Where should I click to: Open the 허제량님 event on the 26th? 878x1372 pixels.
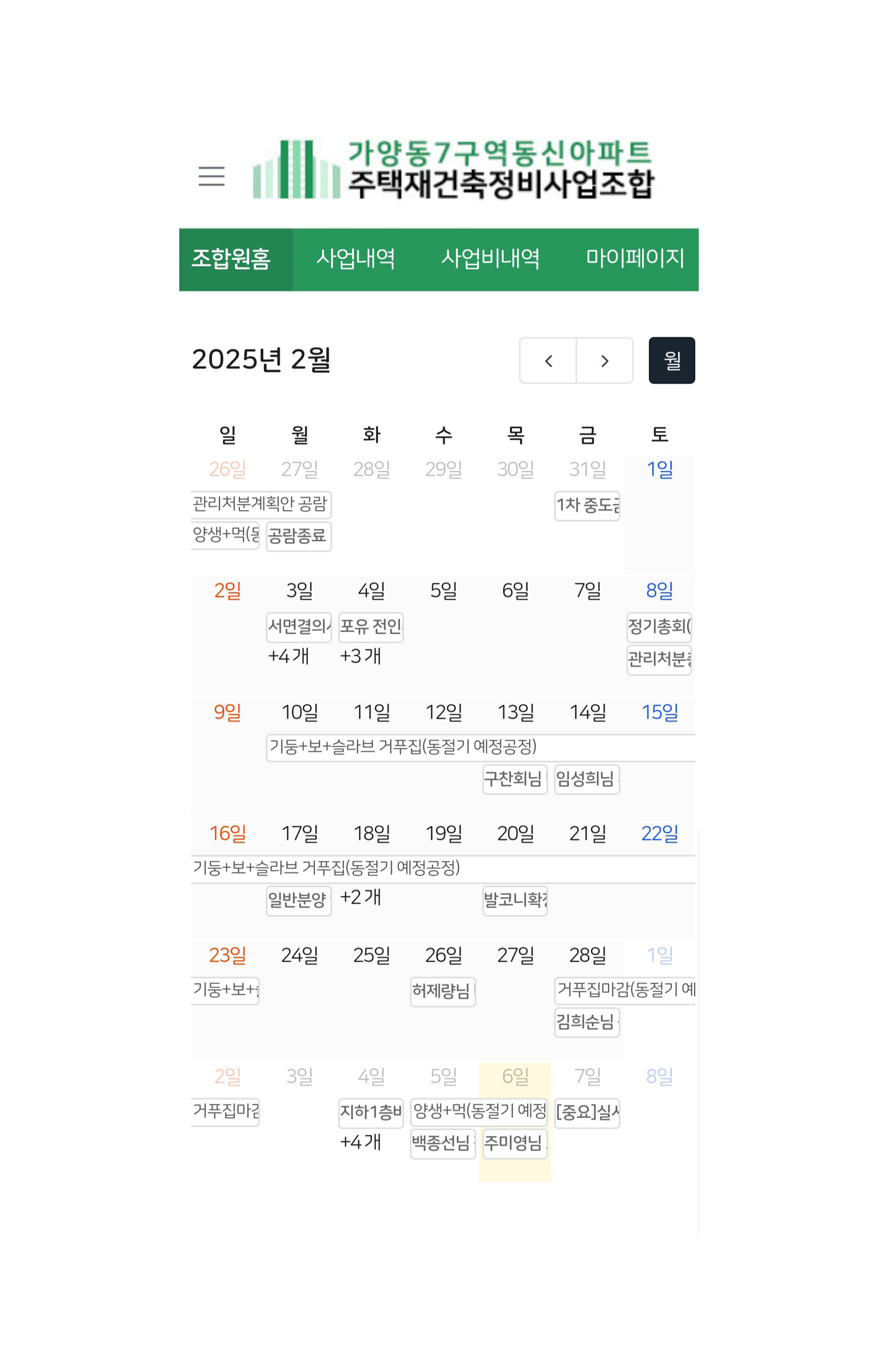click(x=442, y=992)
